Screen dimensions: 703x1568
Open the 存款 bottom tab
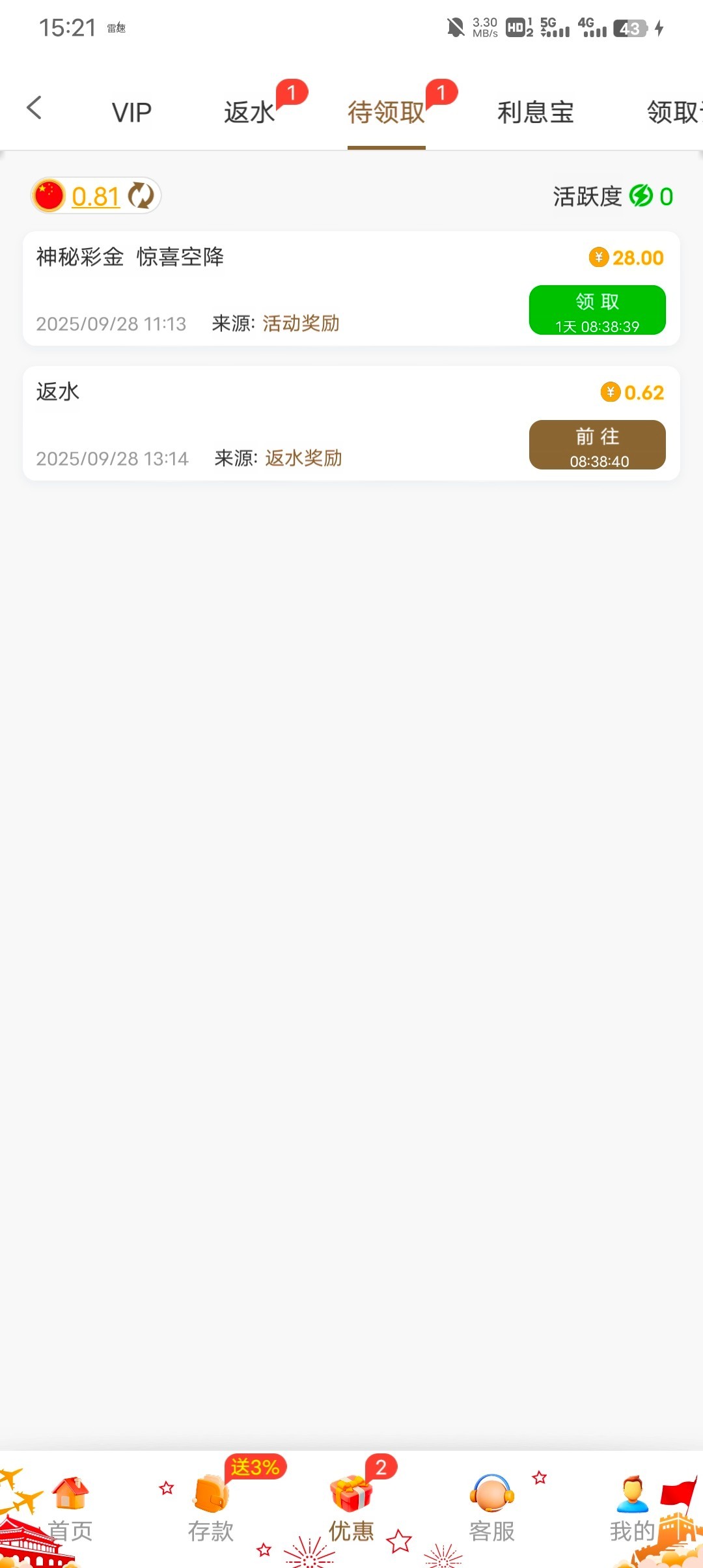point(211,1509)
